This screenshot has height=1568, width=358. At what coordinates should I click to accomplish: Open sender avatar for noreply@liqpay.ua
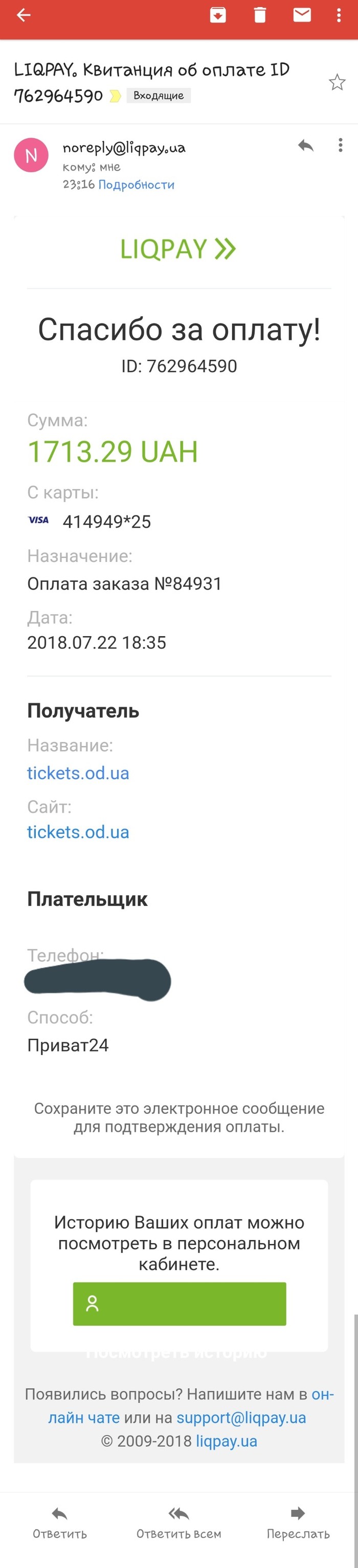(x=31, y=155)
